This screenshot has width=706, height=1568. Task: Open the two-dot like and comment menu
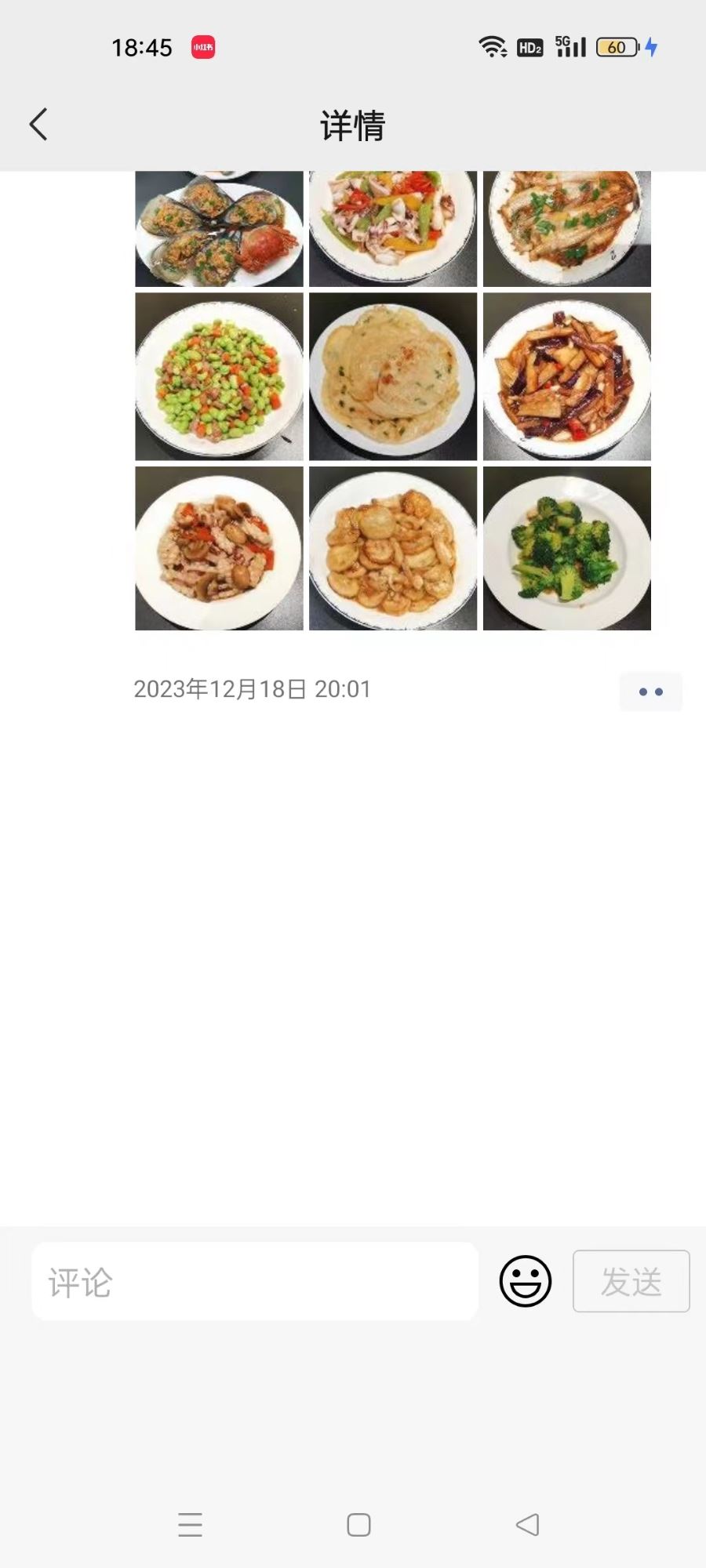pos(650,691)
